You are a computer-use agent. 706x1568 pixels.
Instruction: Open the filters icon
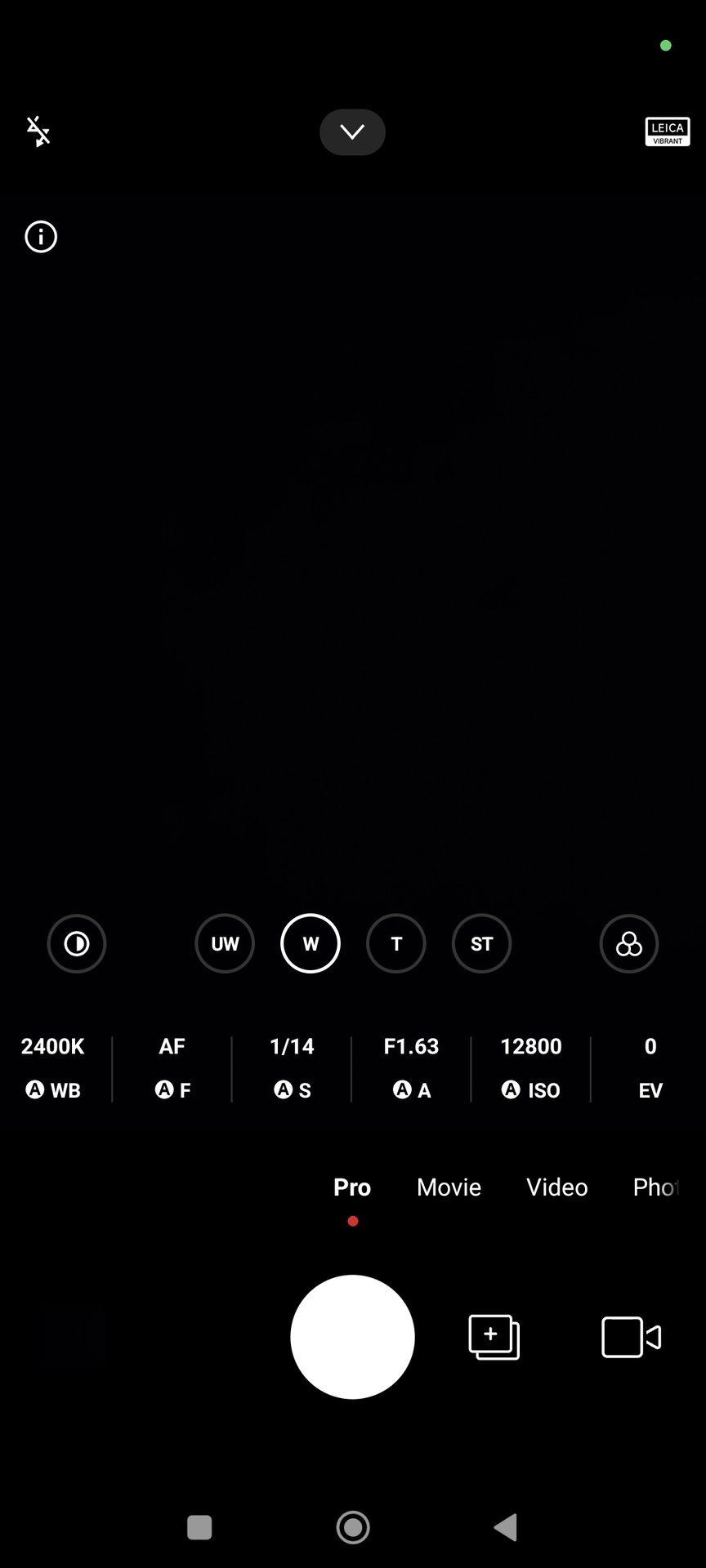(628, 944)
